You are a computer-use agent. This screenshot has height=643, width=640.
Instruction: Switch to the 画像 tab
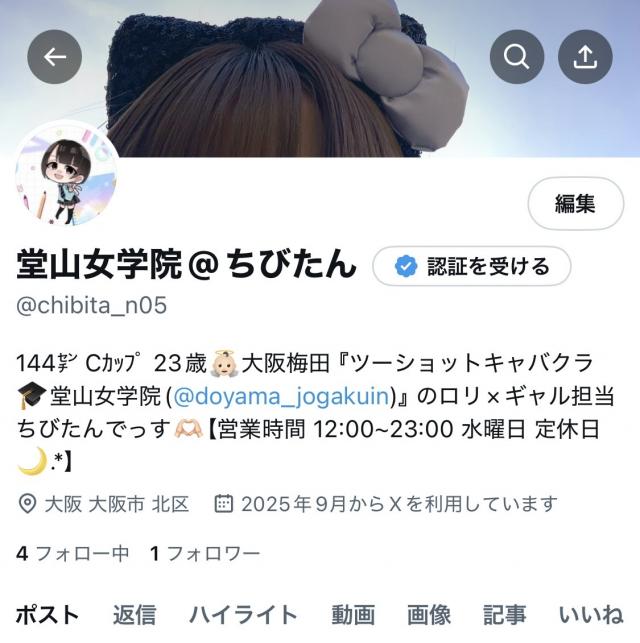click(429, 615)
